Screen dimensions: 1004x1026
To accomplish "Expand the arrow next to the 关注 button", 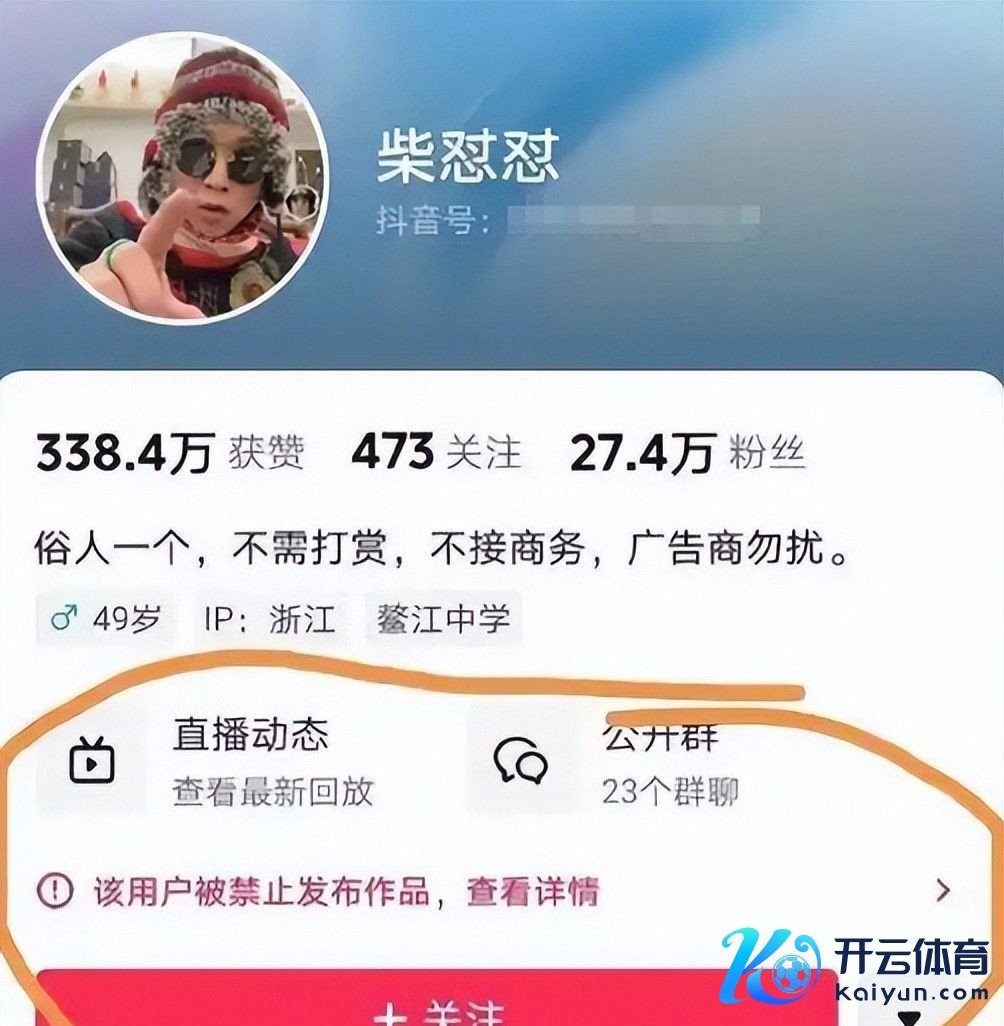I will pos(908,1015).
